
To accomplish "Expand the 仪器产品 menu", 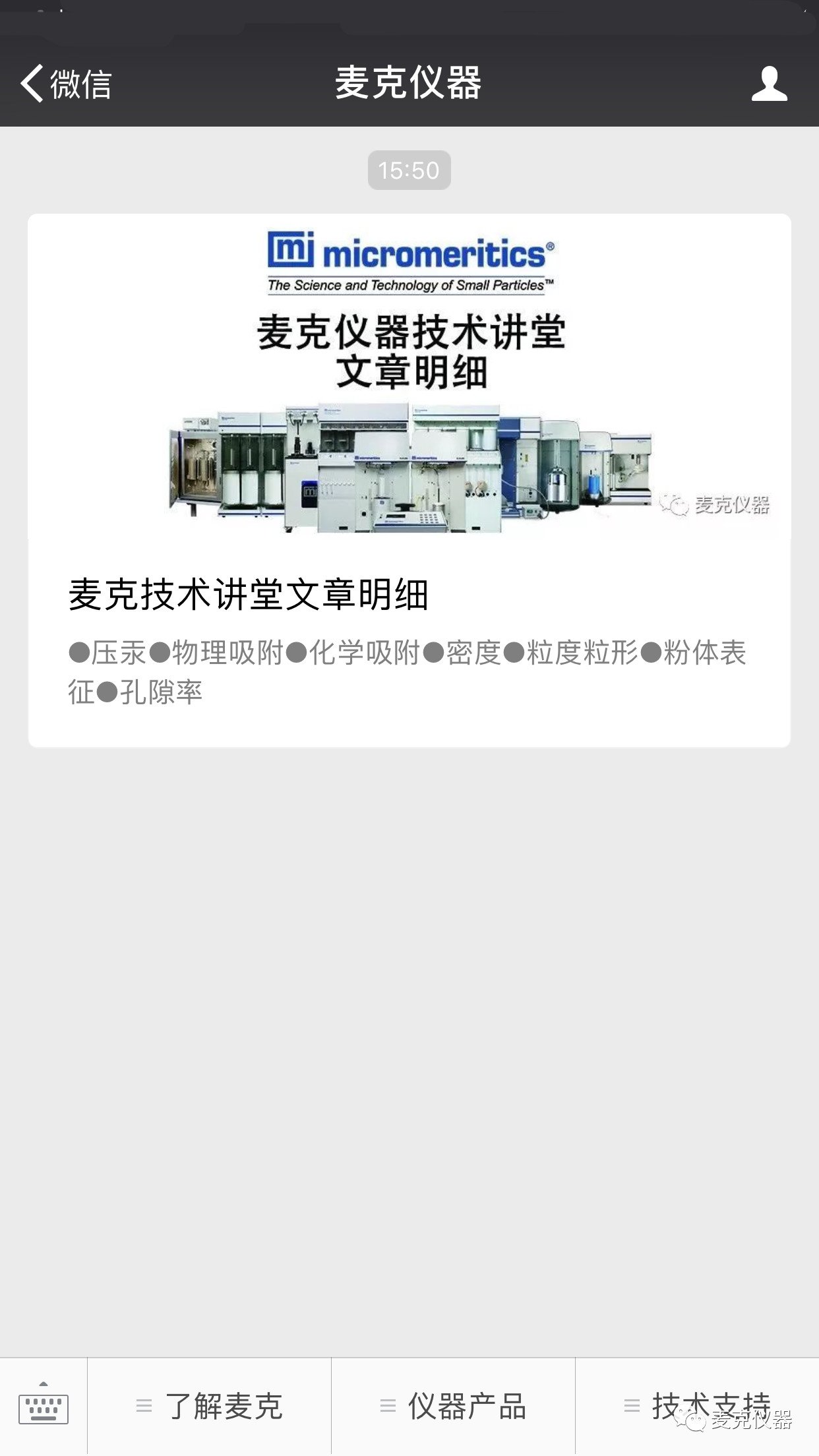I will (454, 1406).
